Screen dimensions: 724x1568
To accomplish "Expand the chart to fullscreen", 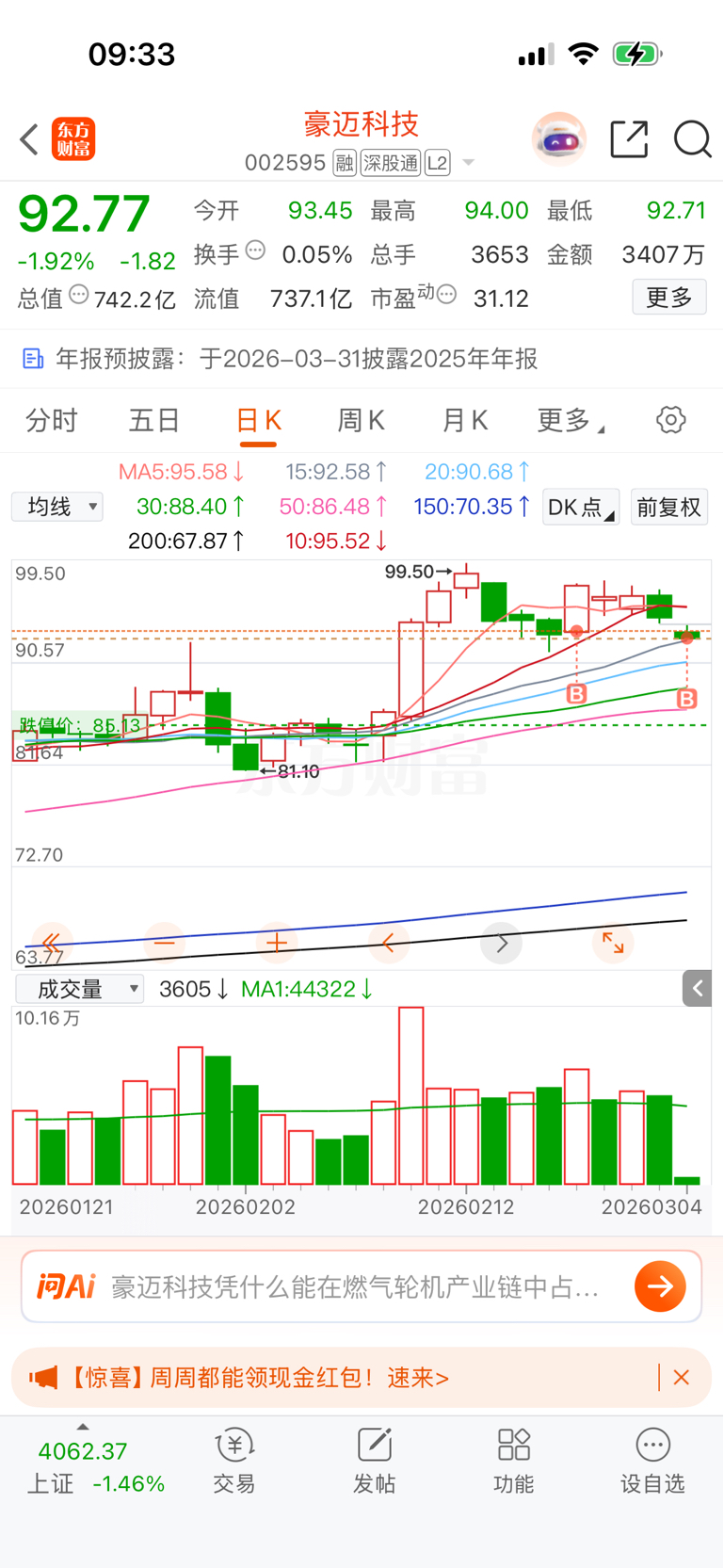I will [613, 943].
